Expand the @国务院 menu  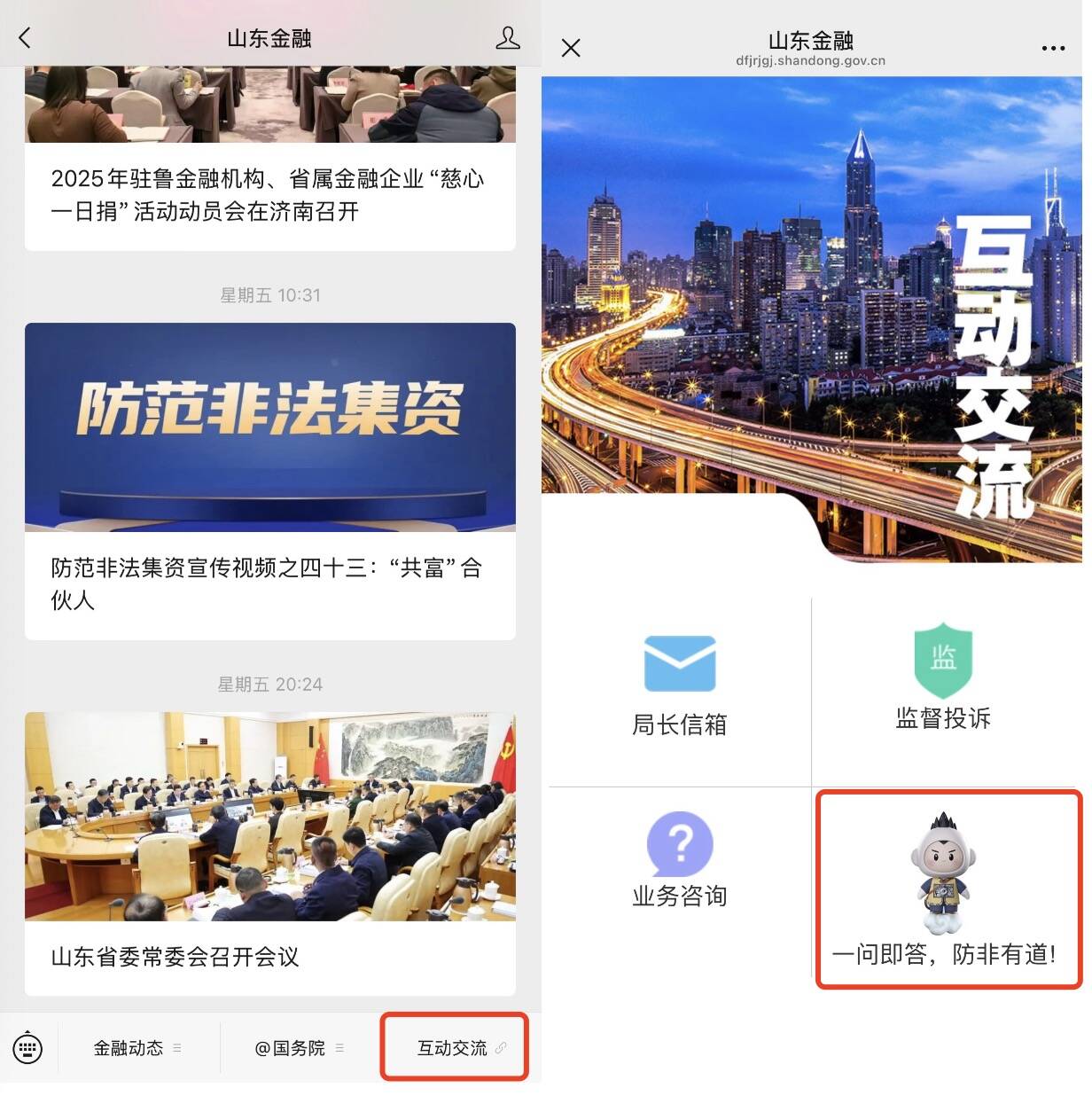point(299,1048)
